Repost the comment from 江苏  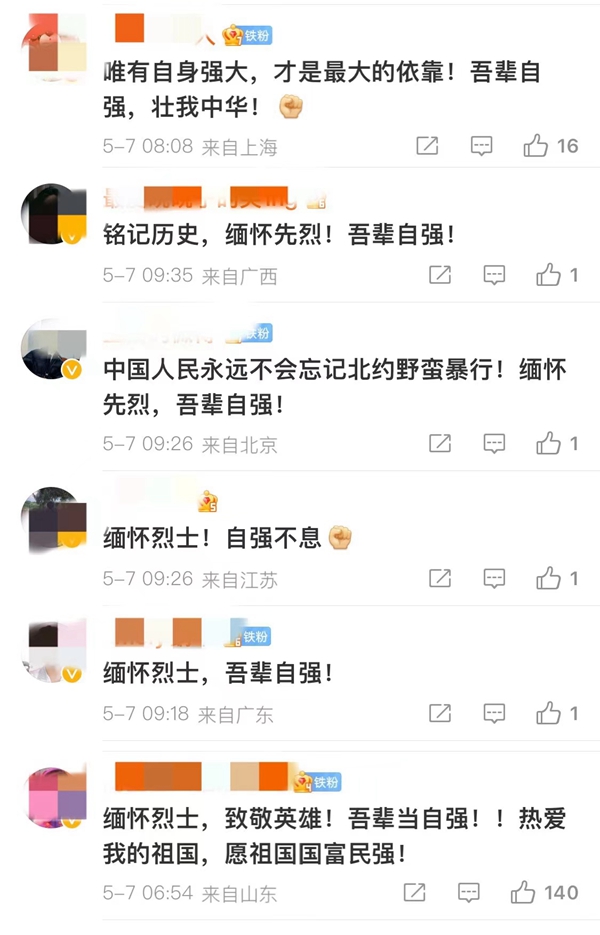[x=440, y=578]
